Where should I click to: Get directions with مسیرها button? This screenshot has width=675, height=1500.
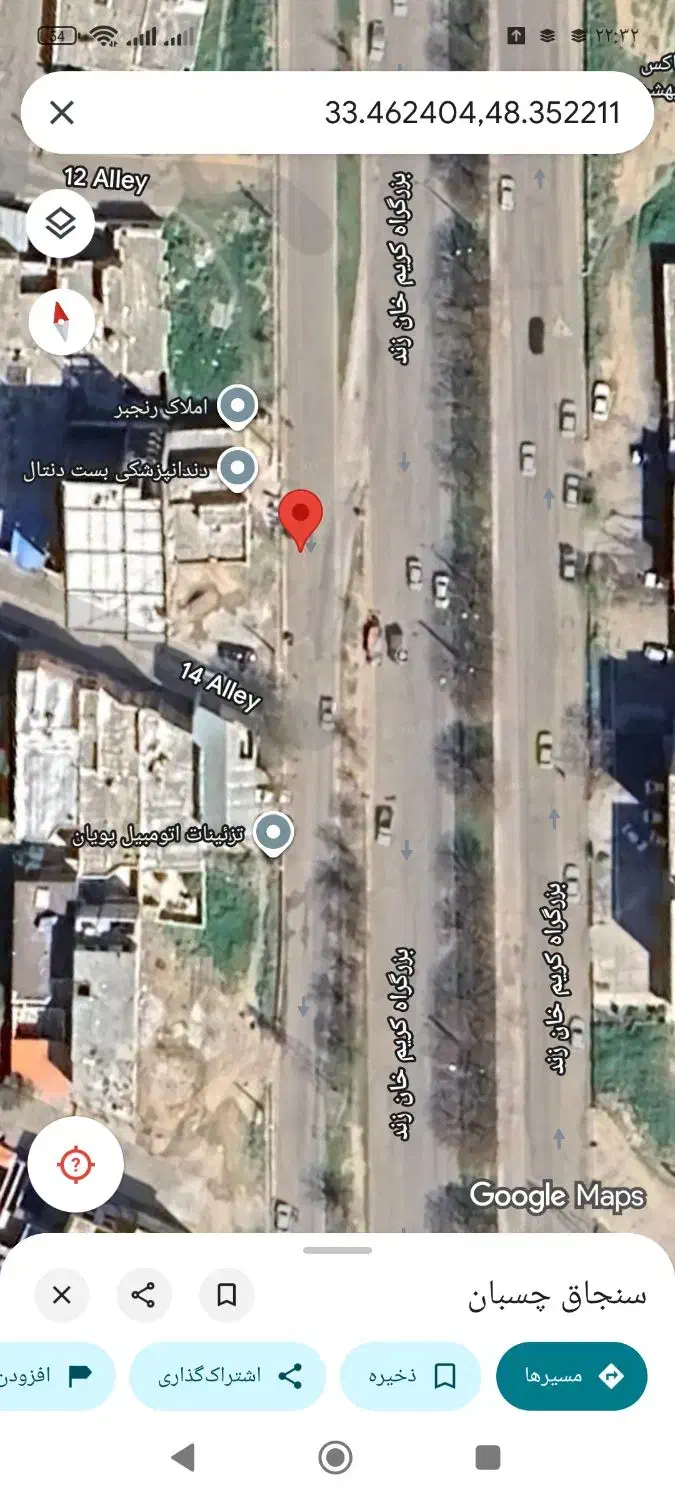click(x=571, y=1376)
